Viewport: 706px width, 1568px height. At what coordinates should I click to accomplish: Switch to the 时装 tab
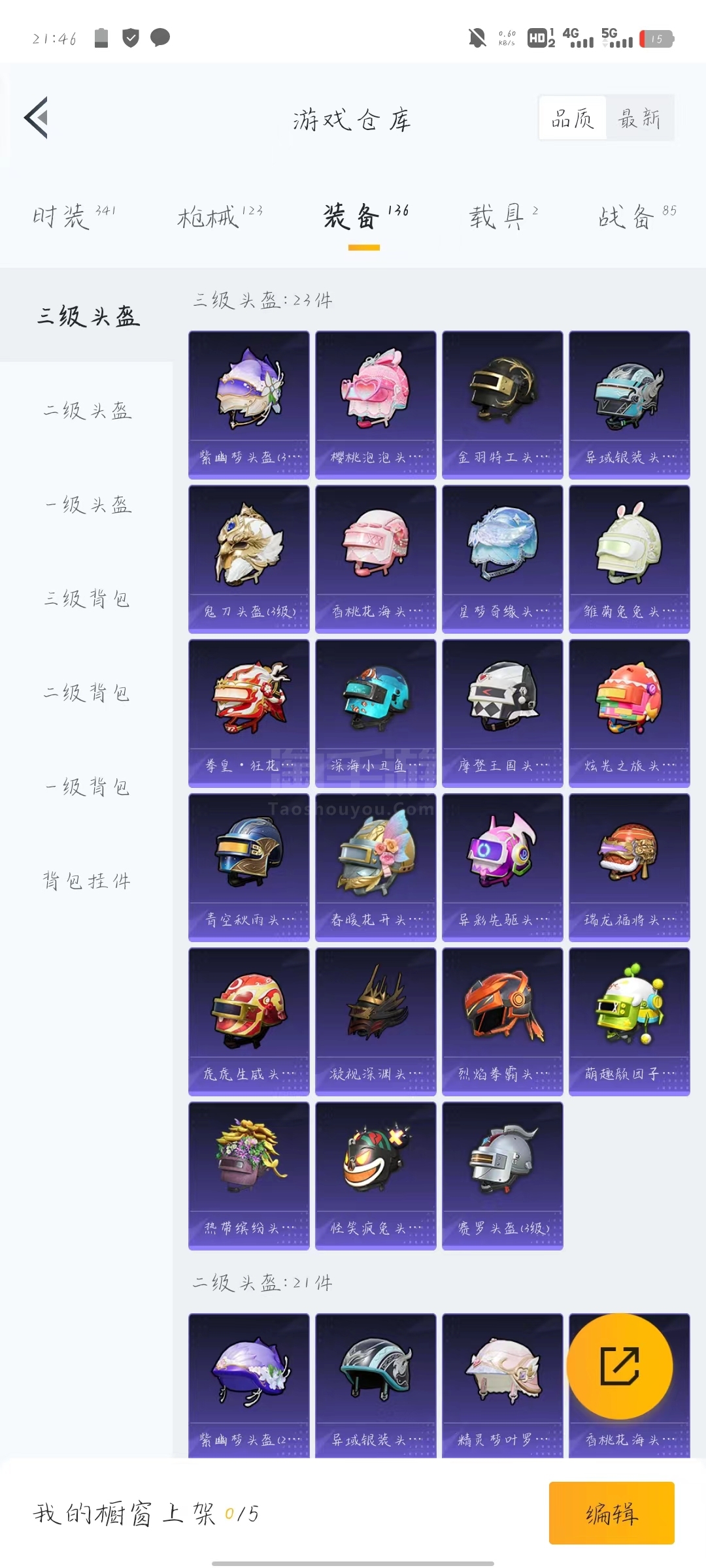pos(74,216)
